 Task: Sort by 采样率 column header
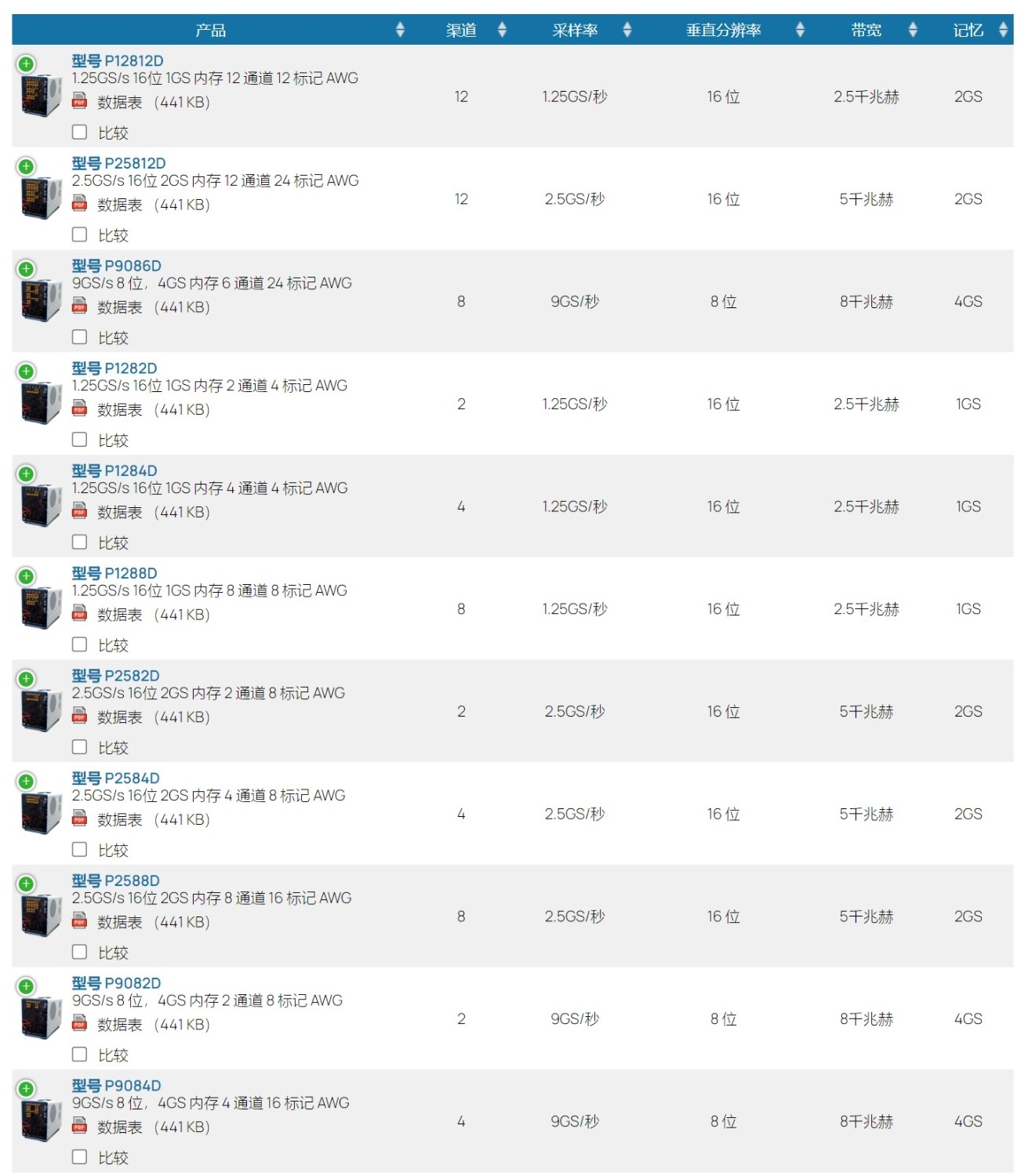tap(575, 31)
